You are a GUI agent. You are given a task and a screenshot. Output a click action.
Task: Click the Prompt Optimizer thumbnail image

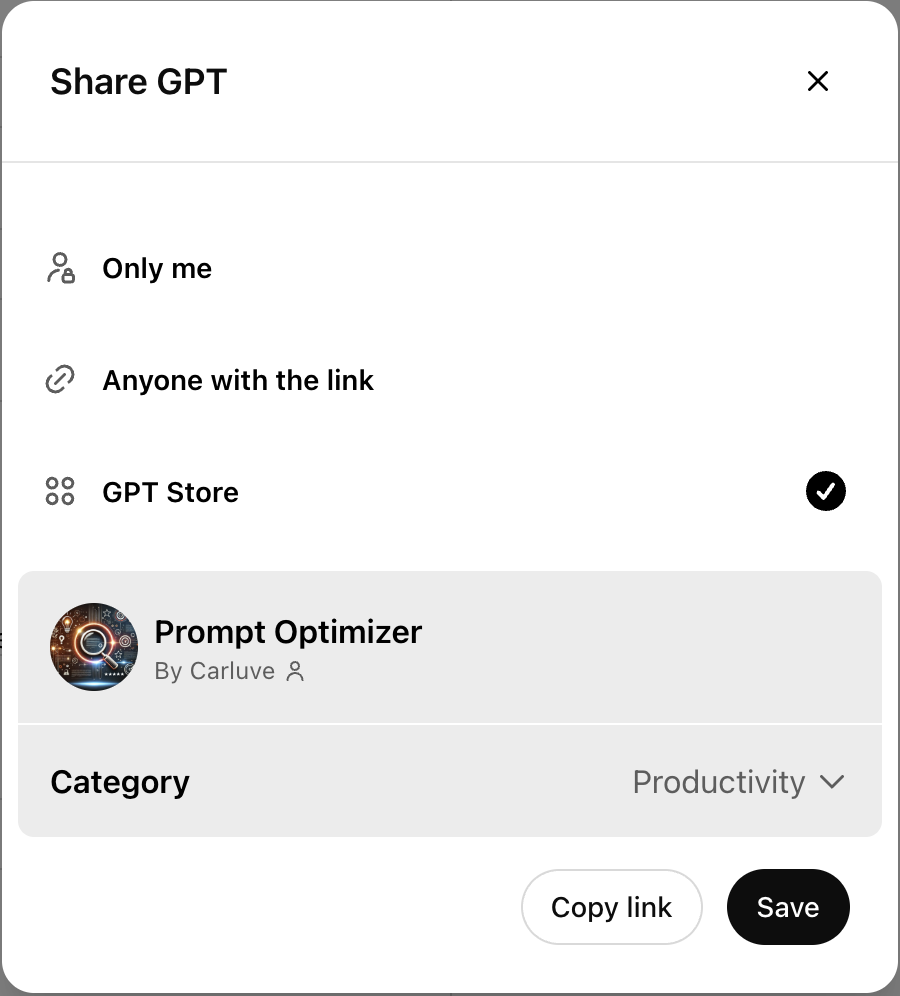(x=94, y=647)
